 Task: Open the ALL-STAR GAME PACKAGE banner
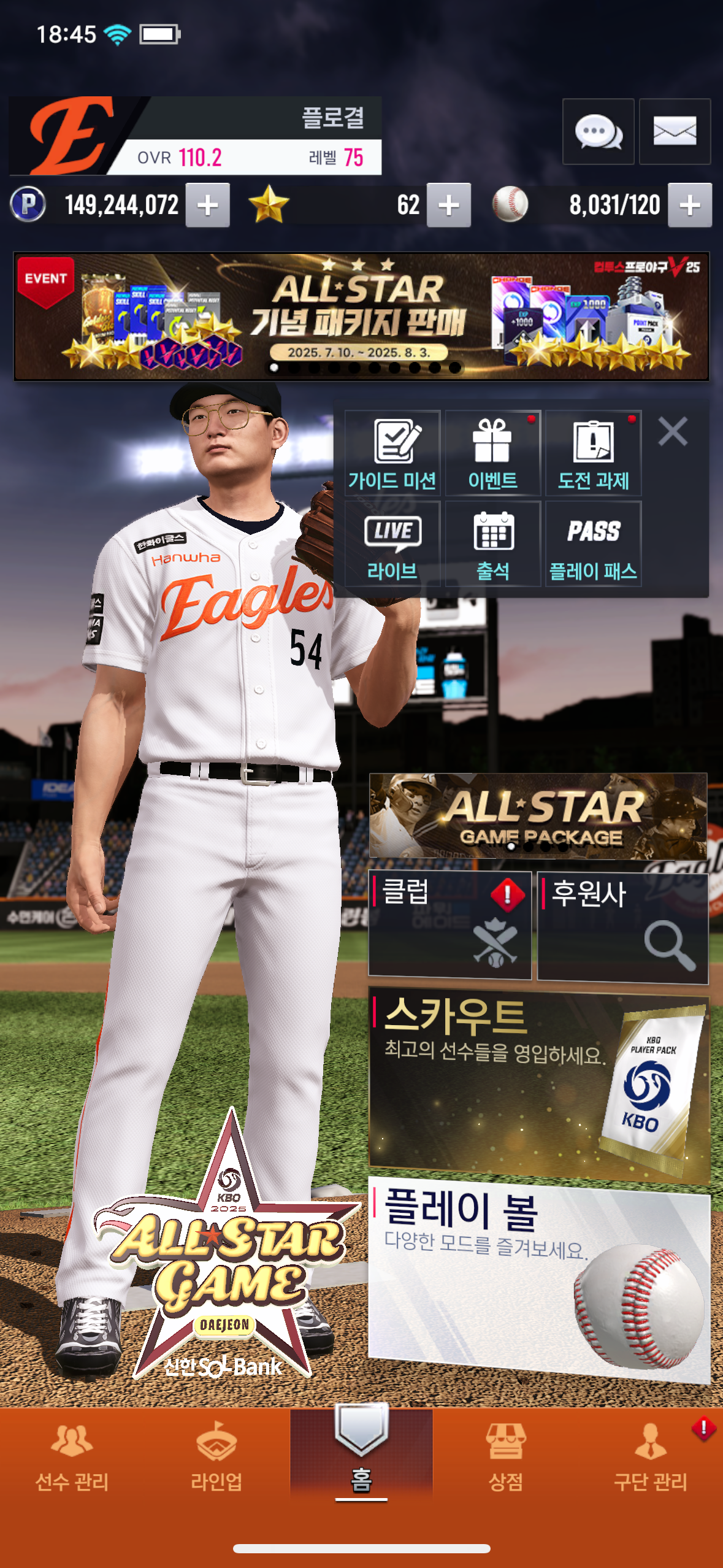tap(538, 816)
